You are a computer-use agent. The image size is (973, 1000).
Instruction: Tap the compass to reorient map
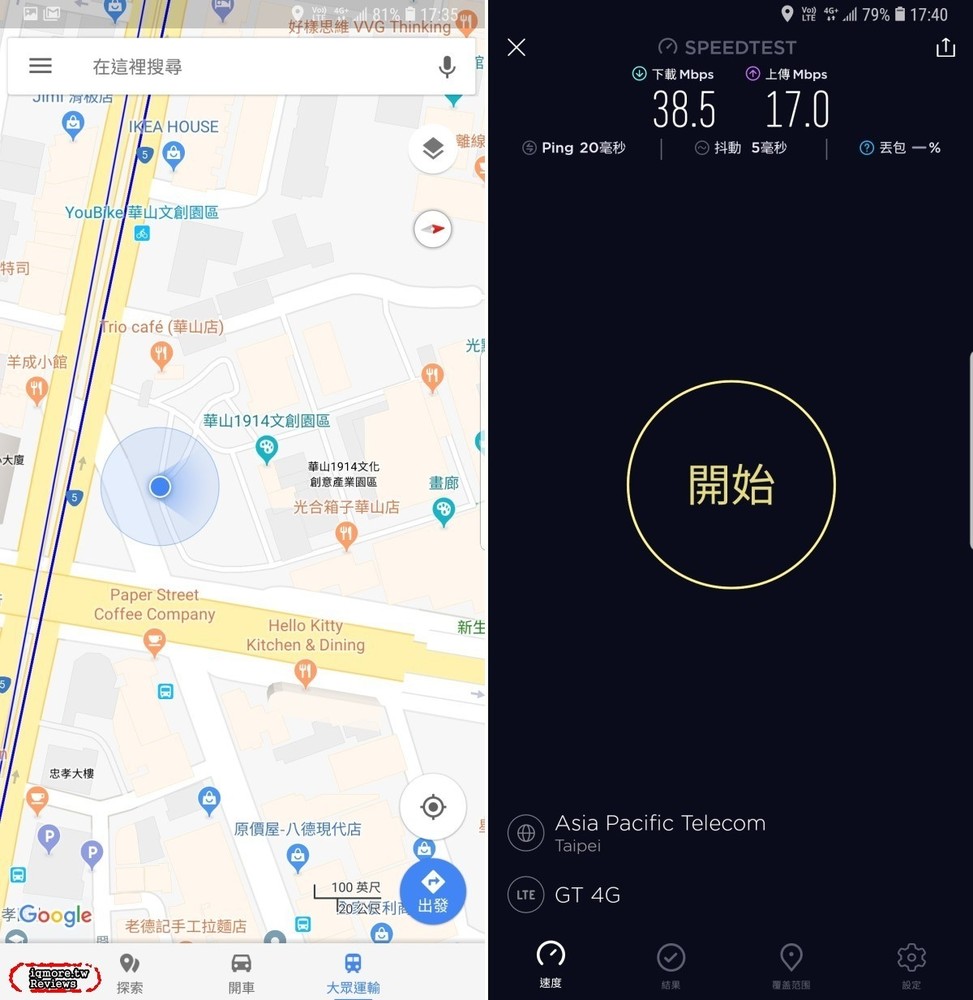coord(432,229)
